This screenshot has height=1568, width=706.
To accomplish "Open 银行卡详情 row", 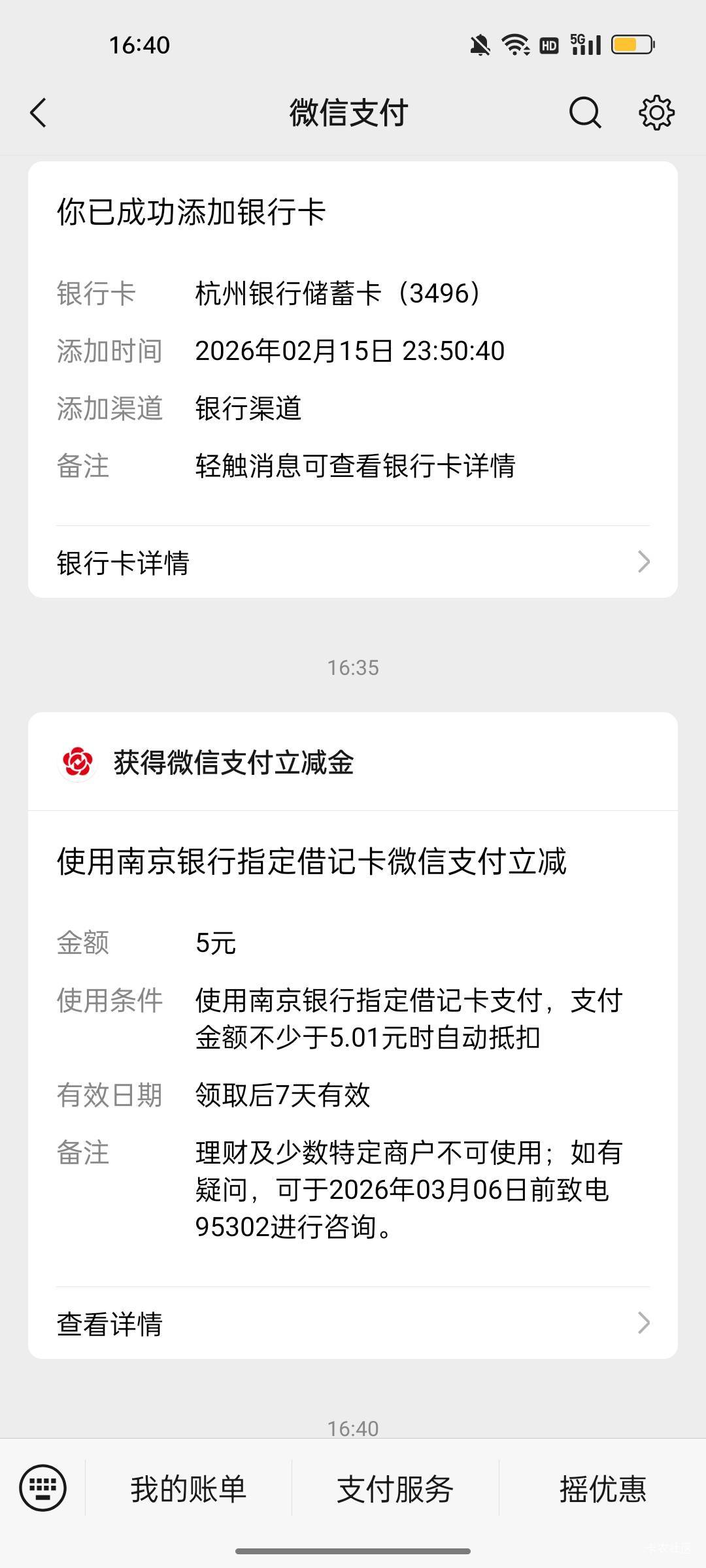I will tap(353, 562).
